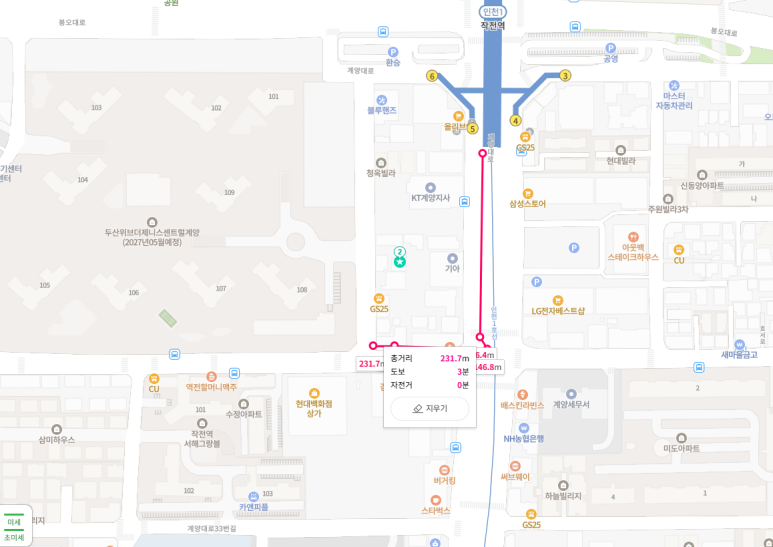
Task: Select the 버거킹 marker on the map
Action: click(x=445, y=468)
